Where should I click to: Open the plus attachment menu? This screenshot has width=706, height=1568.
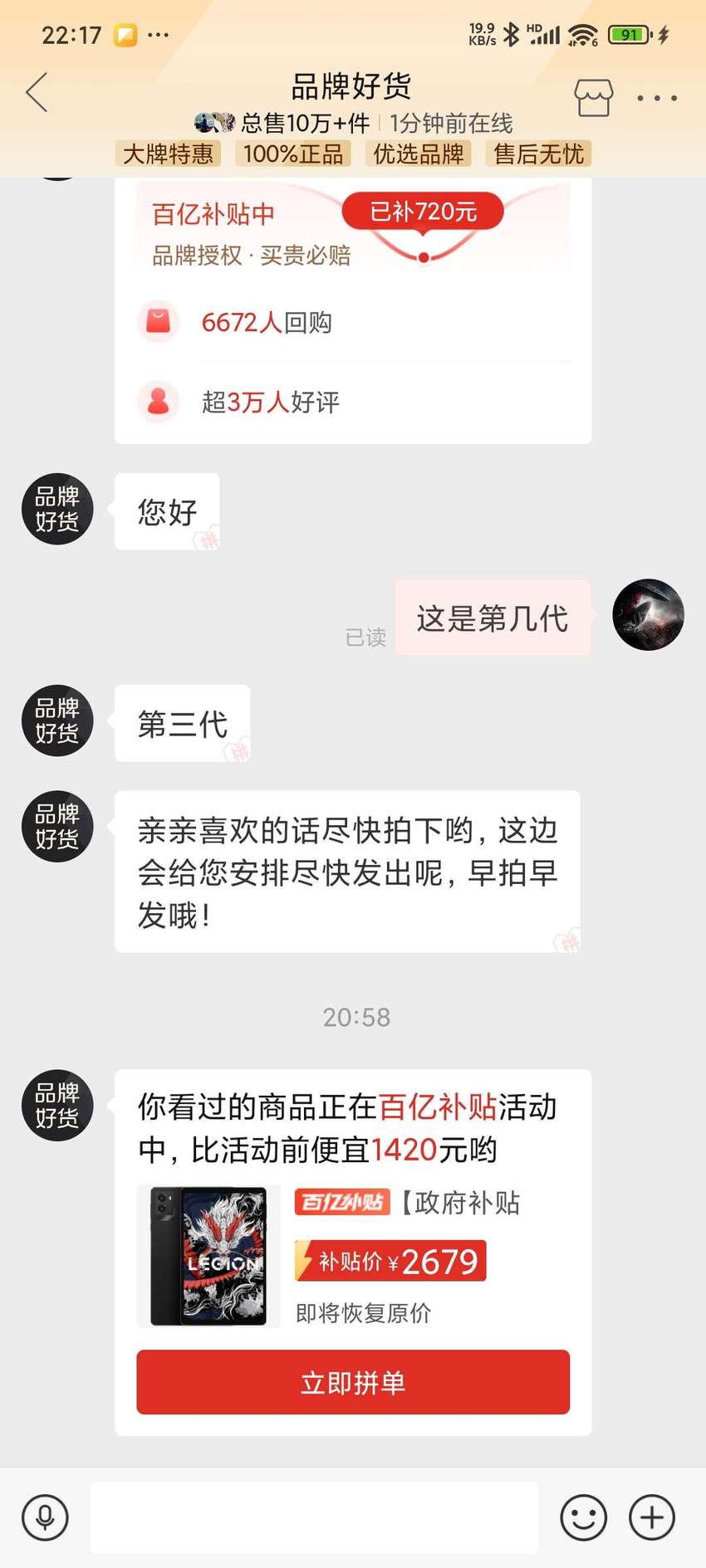pyautogui.click(x=652, y=1517)
